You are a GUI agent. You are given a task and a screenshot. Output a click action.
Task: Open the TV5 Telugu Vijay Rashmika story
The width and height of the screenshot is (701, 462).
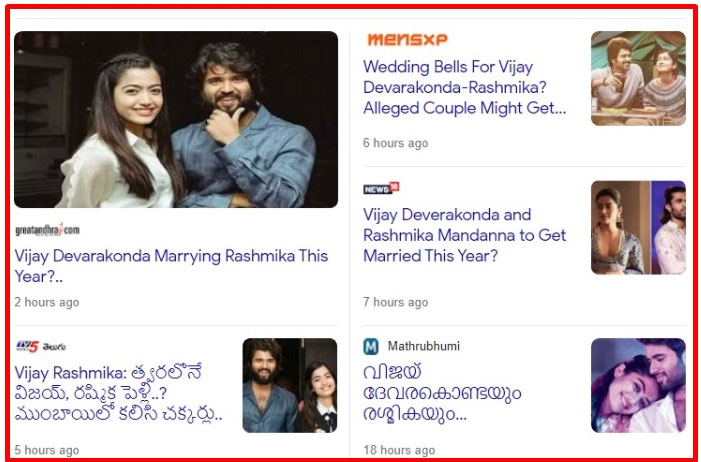click(x=118, y=393)
